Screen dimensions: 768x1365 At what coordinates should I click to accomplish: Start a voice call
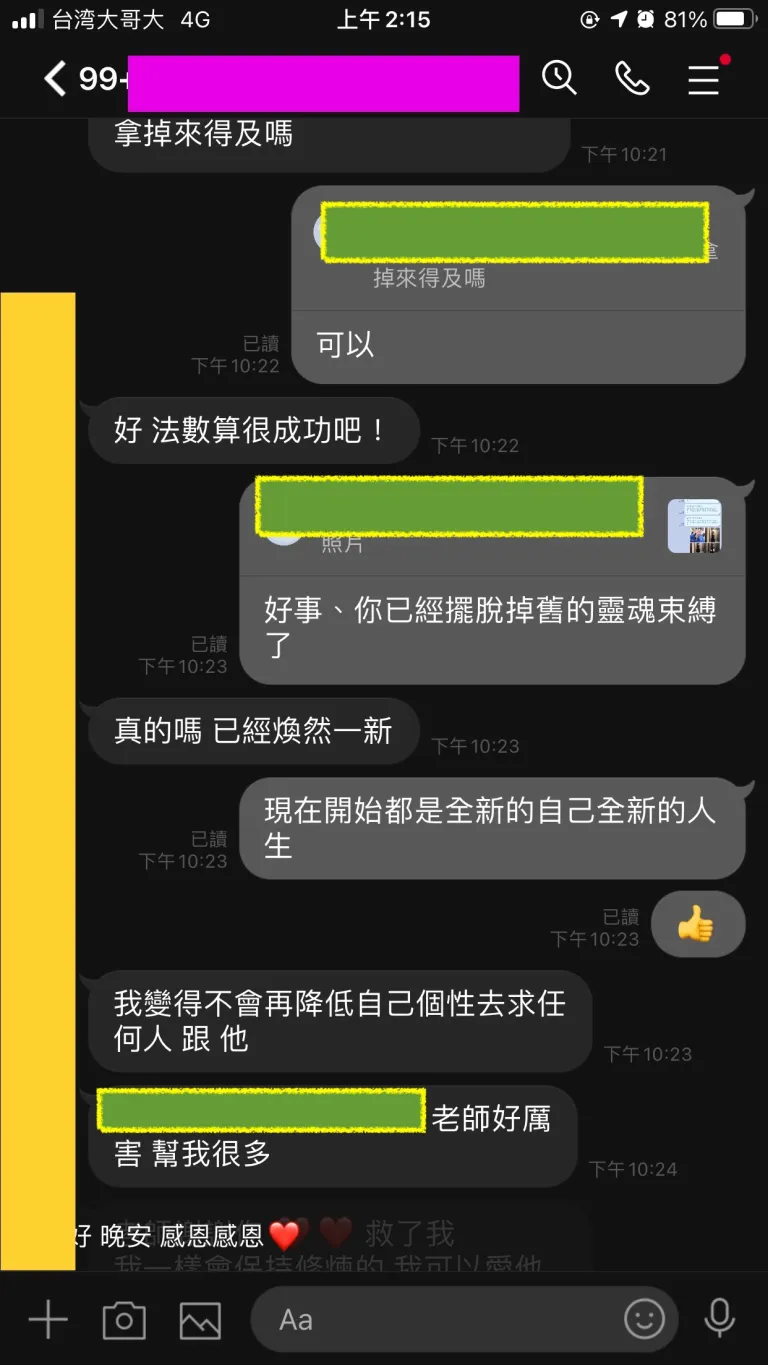[x=632, y=78]
